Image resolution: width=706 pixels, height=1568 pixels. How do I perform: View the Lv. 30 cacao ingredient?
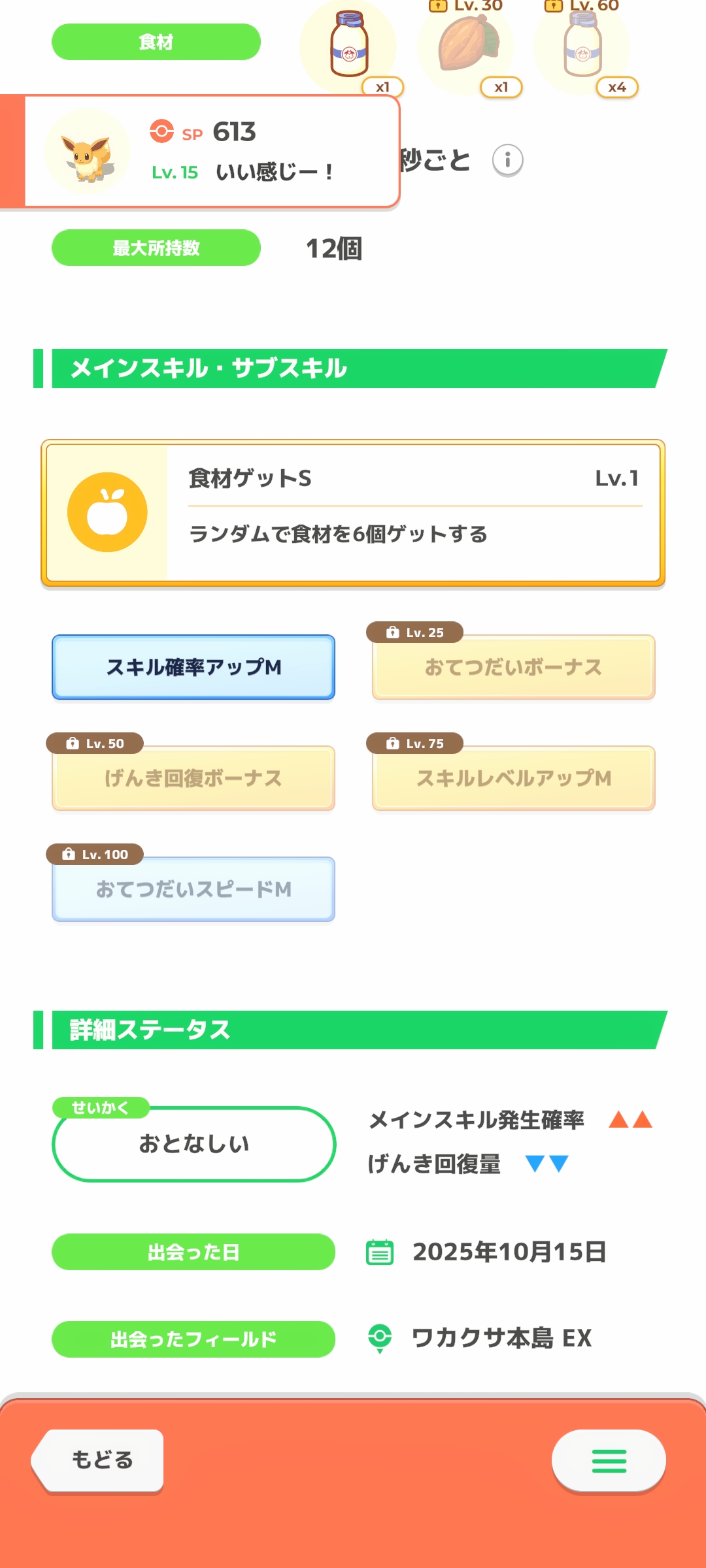click(467, 47)
